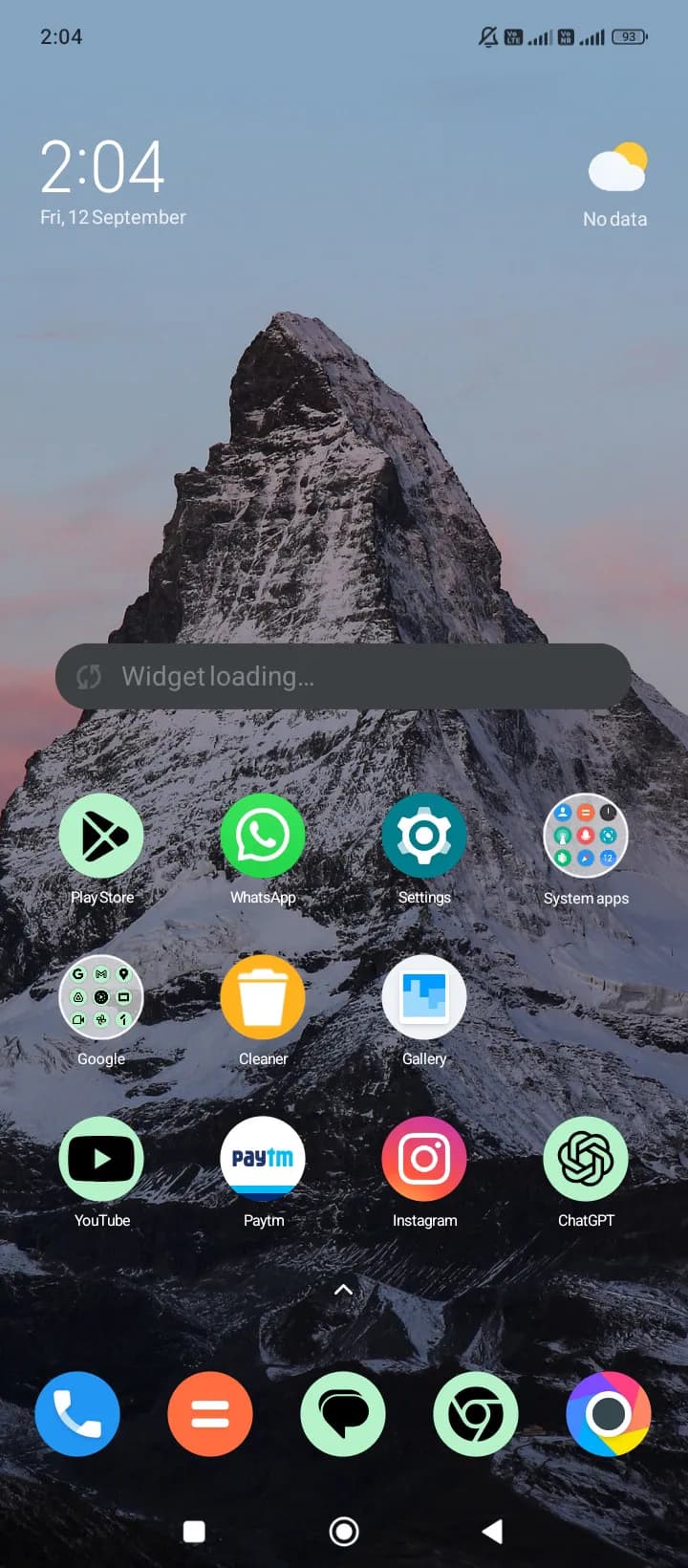This screenshot has width=688, height=1568.
Task: Launch Chrome from the dock
Action: [x=476, y=1414]
